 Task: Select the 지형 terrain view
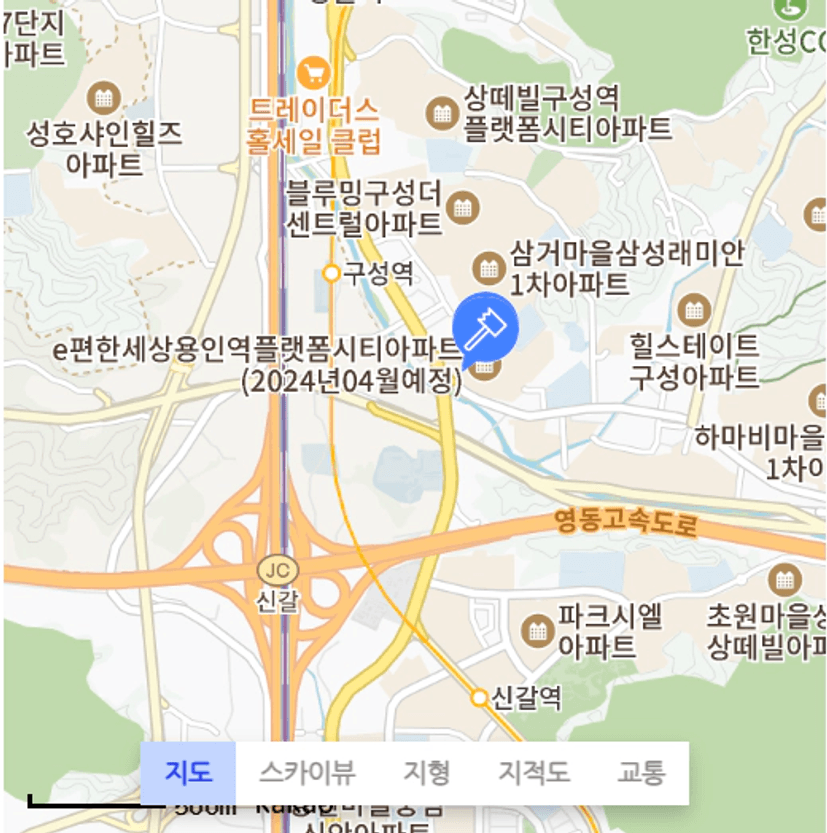[x=427, y=773]
